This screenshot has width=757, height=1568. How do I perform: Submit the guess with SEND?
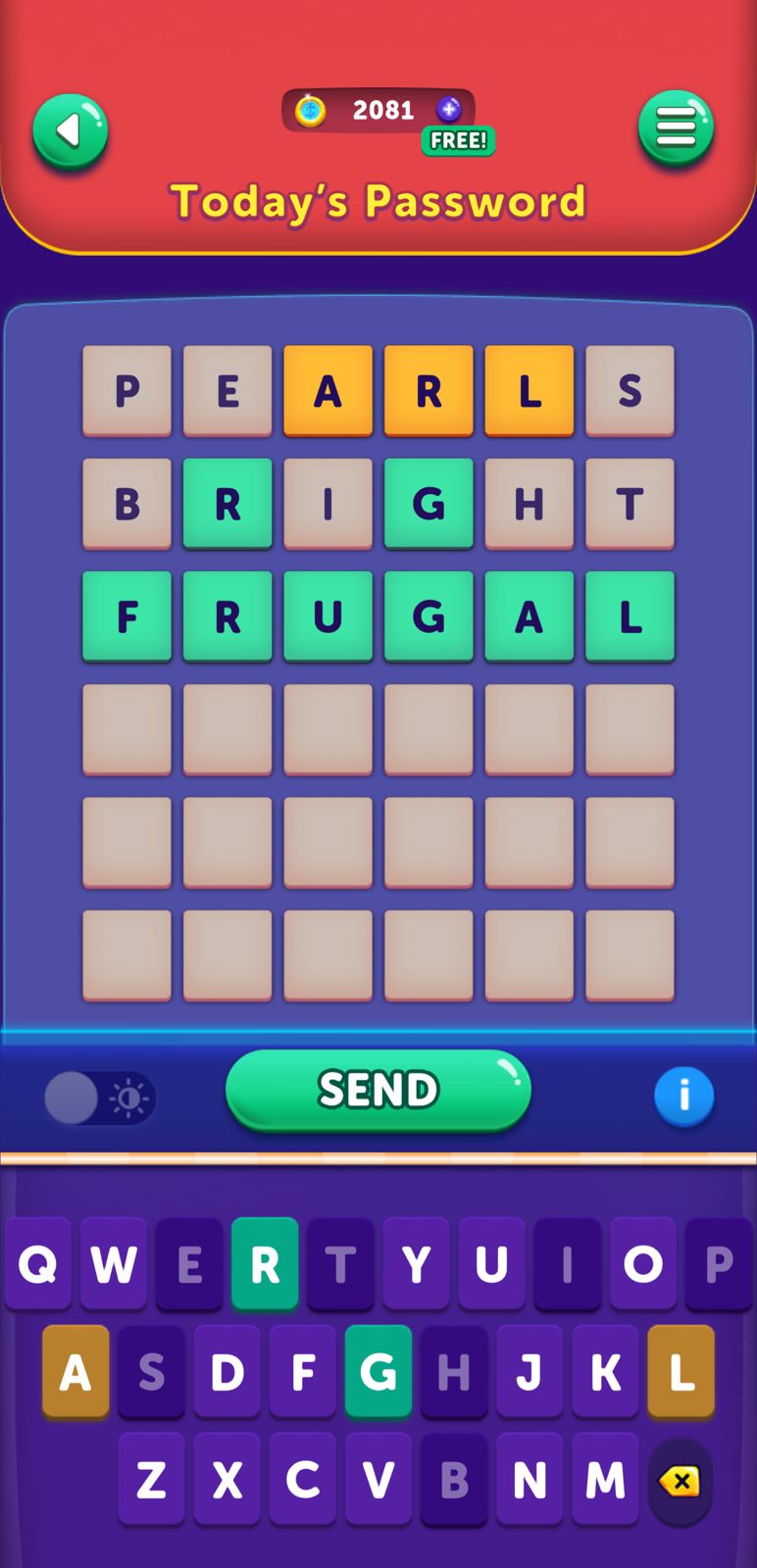pyautogui.click(x=378, y=1089)
